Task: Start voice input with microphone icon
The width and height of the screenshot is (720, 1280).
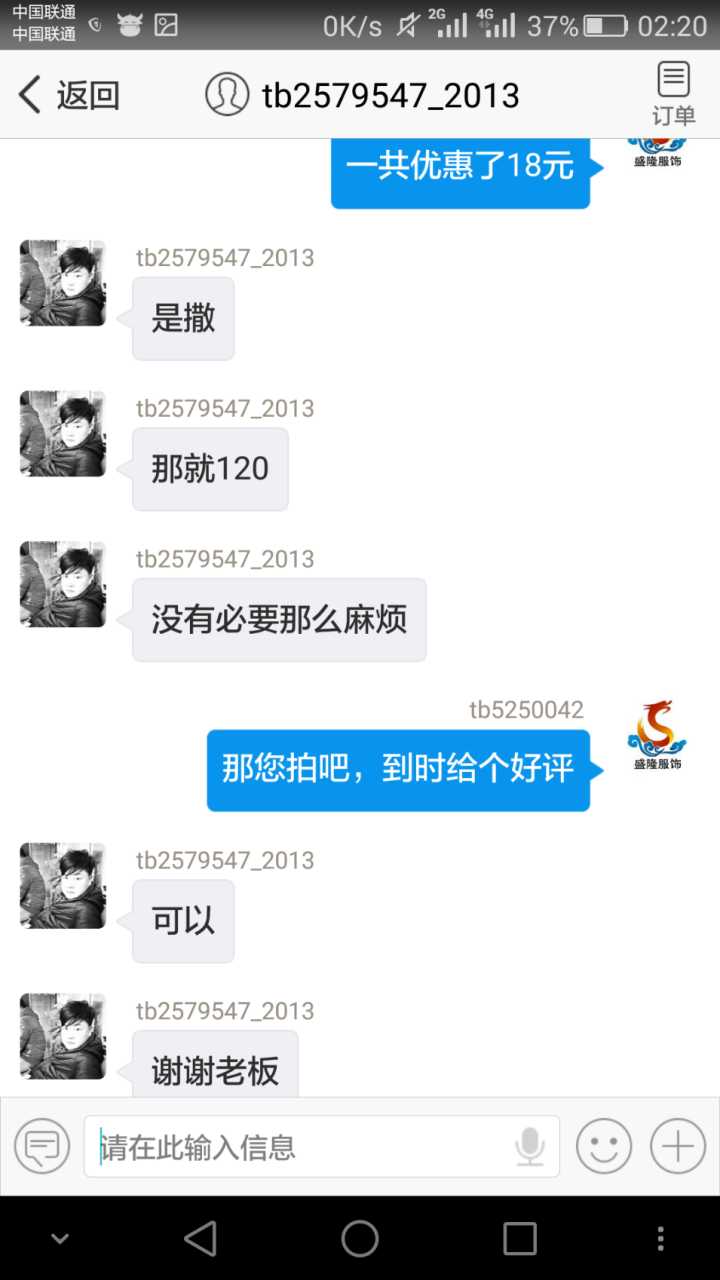Action: [x=530, y=1146]
